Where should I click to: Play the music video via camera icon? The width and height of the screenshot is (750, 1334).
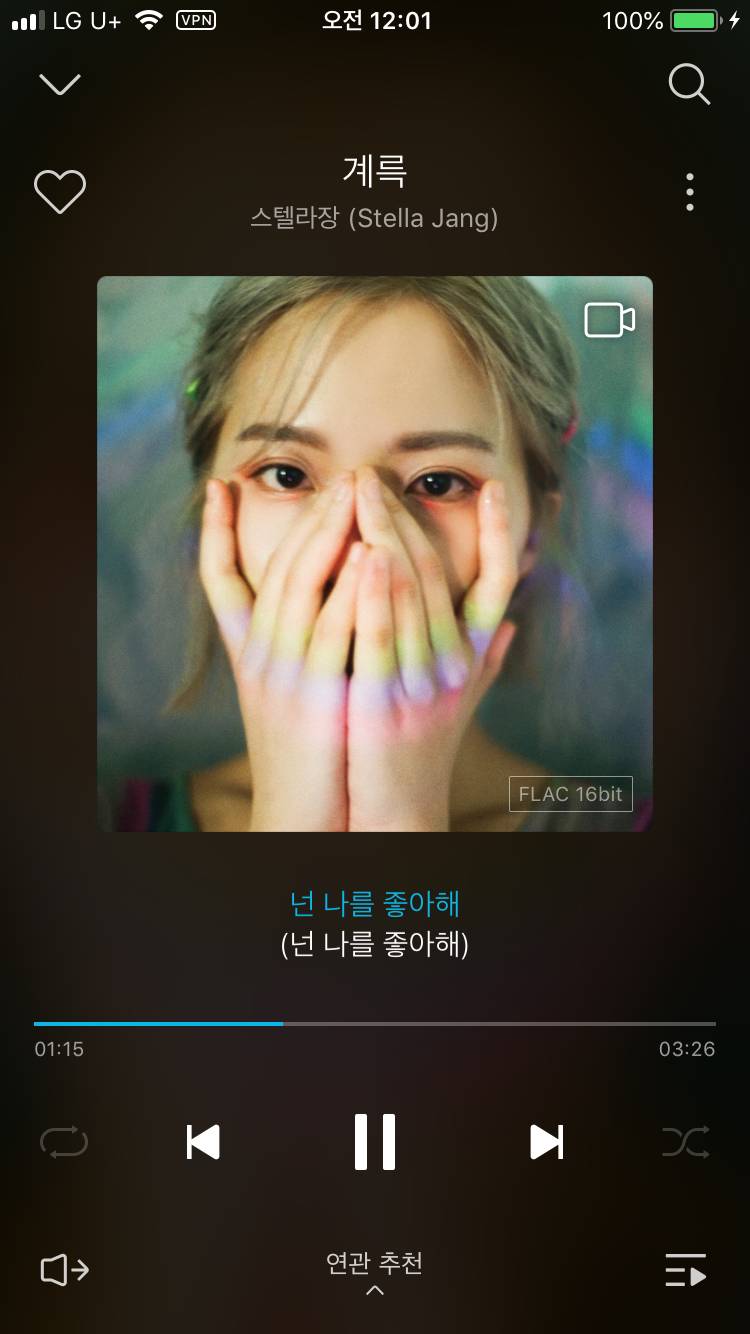click(612, 319)
